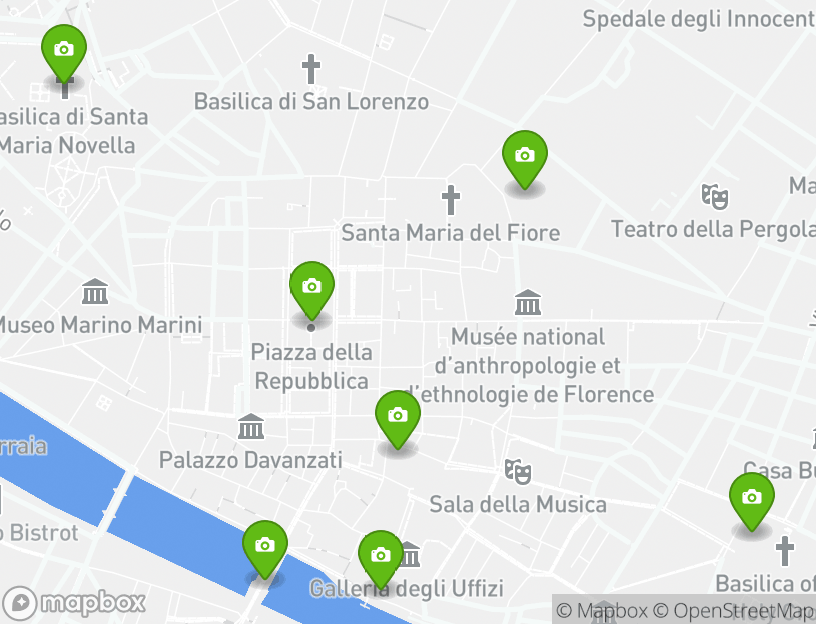Select the camera pin on the river bridge
The height and width of the screenshot is (624, 816).
click(x=265, y=546)
